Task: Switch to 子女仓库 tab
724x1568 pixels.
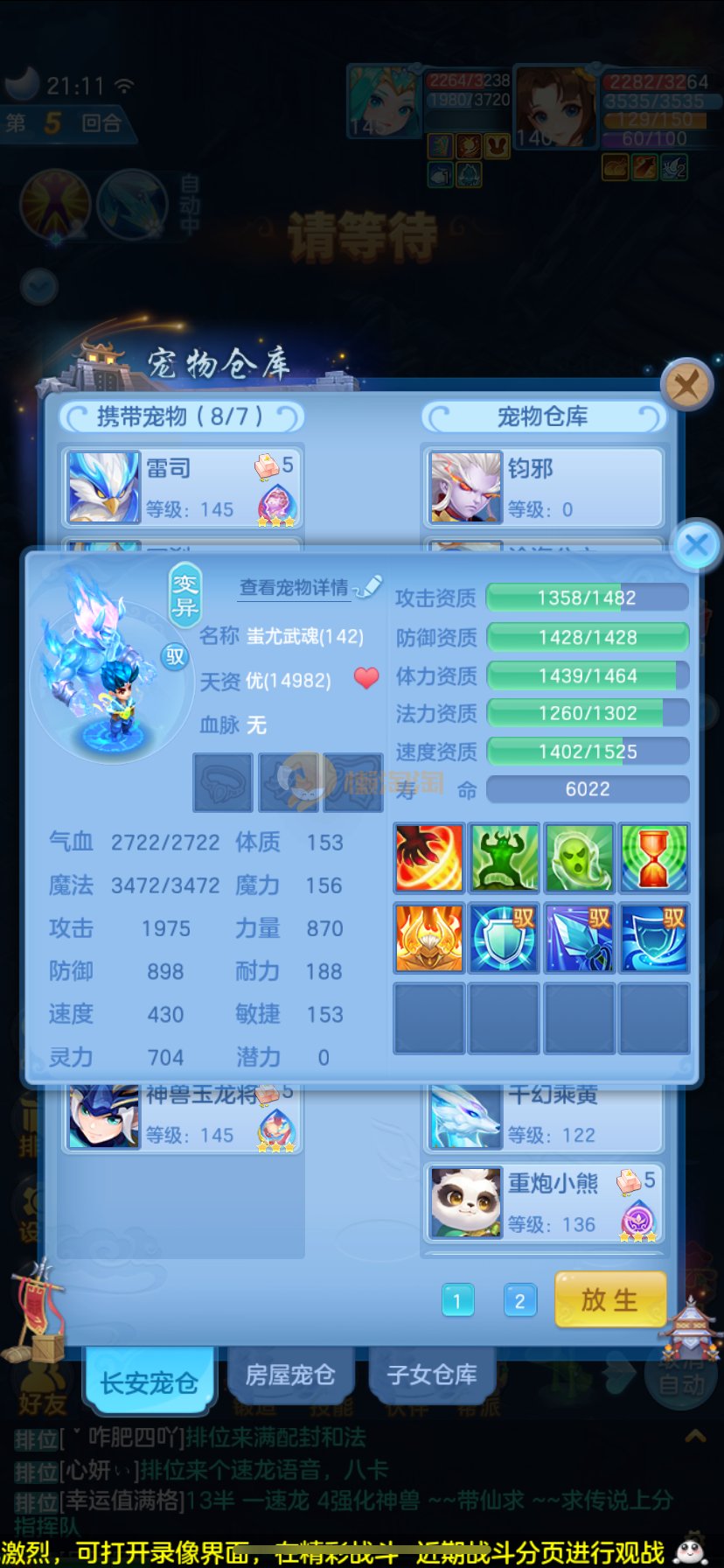Action: tap(432, 1375)
